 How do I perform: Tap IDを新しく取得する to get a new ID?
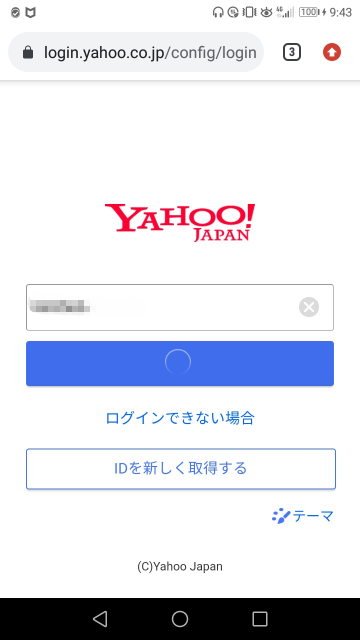(181, 469)
